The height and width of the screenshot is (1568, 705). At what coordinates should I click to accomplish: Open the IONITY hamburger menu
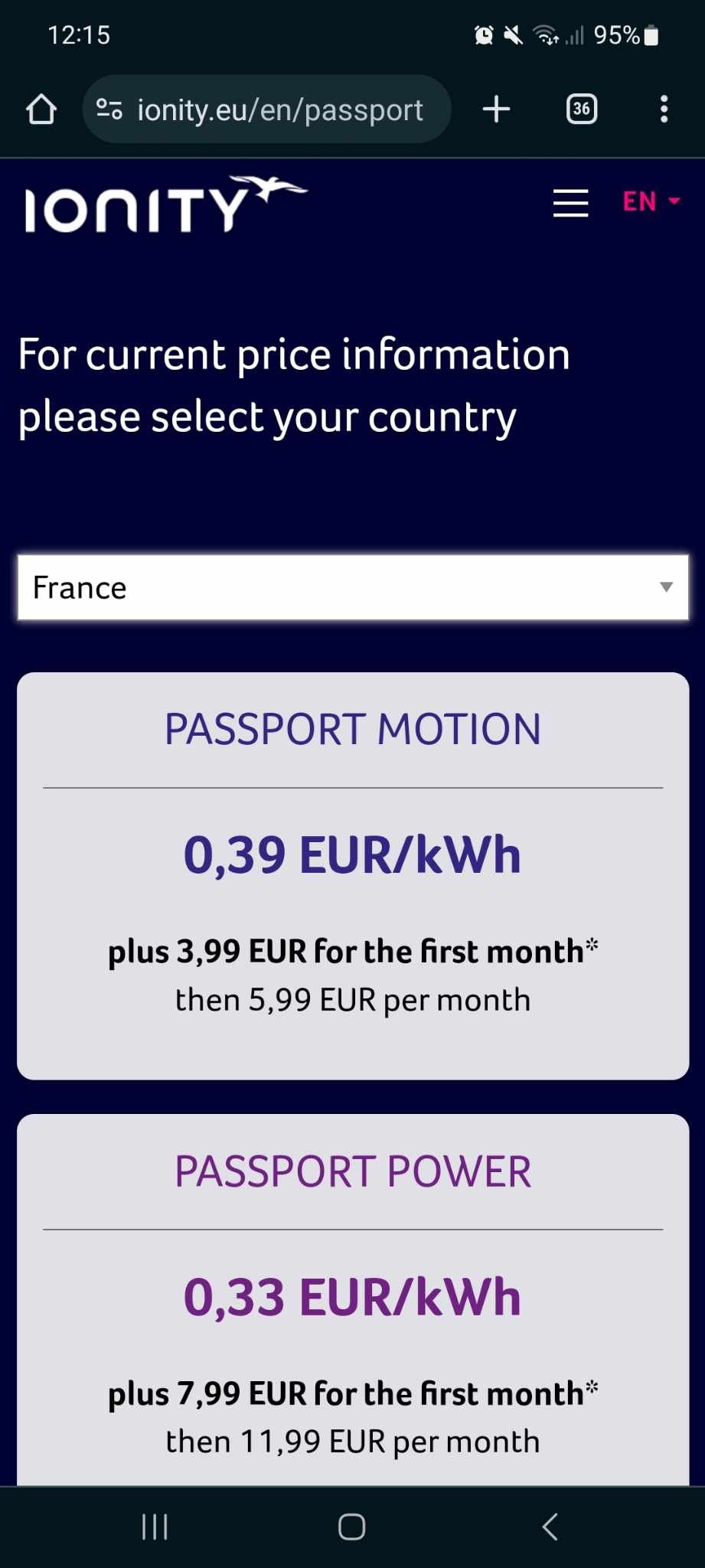tap(570, 203)
